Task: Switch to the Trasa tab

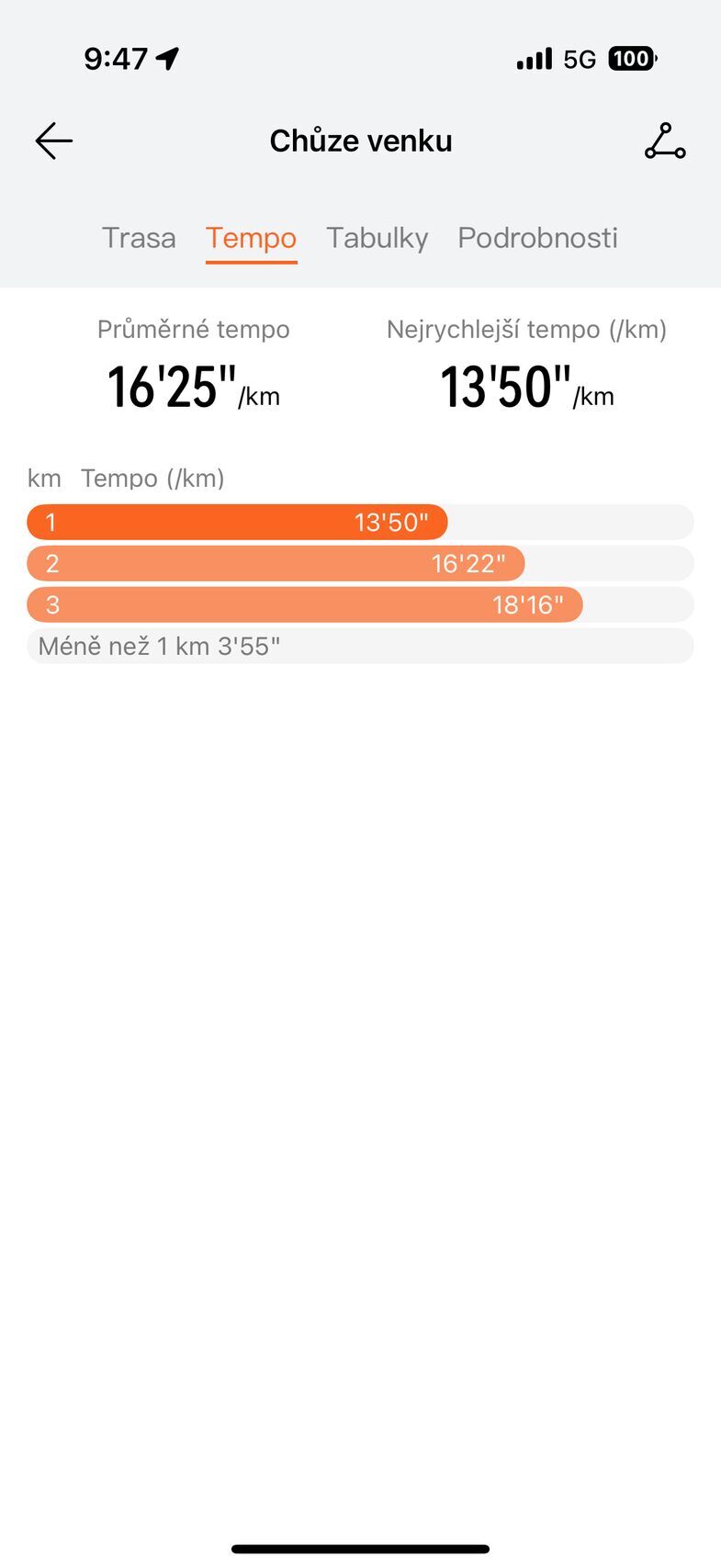Action: point(139,238)
